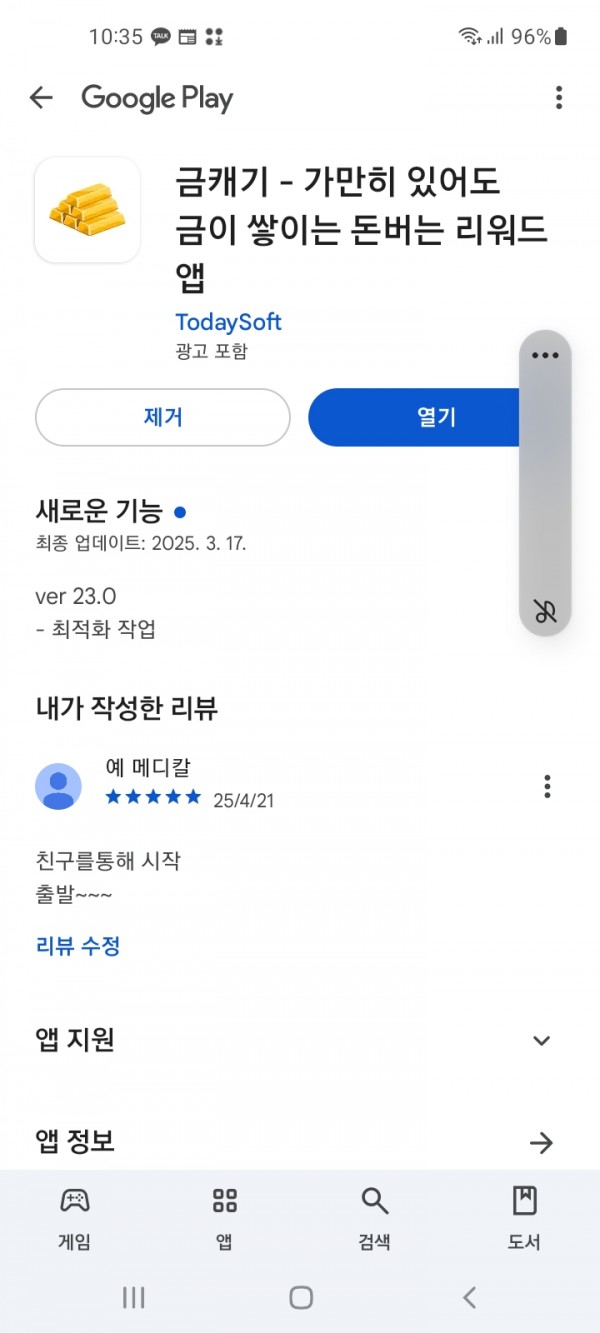The height and width of the screenshot is (1333, 600).
Task: Open recent apps from the navigation bar
Action: [133, 1297]
